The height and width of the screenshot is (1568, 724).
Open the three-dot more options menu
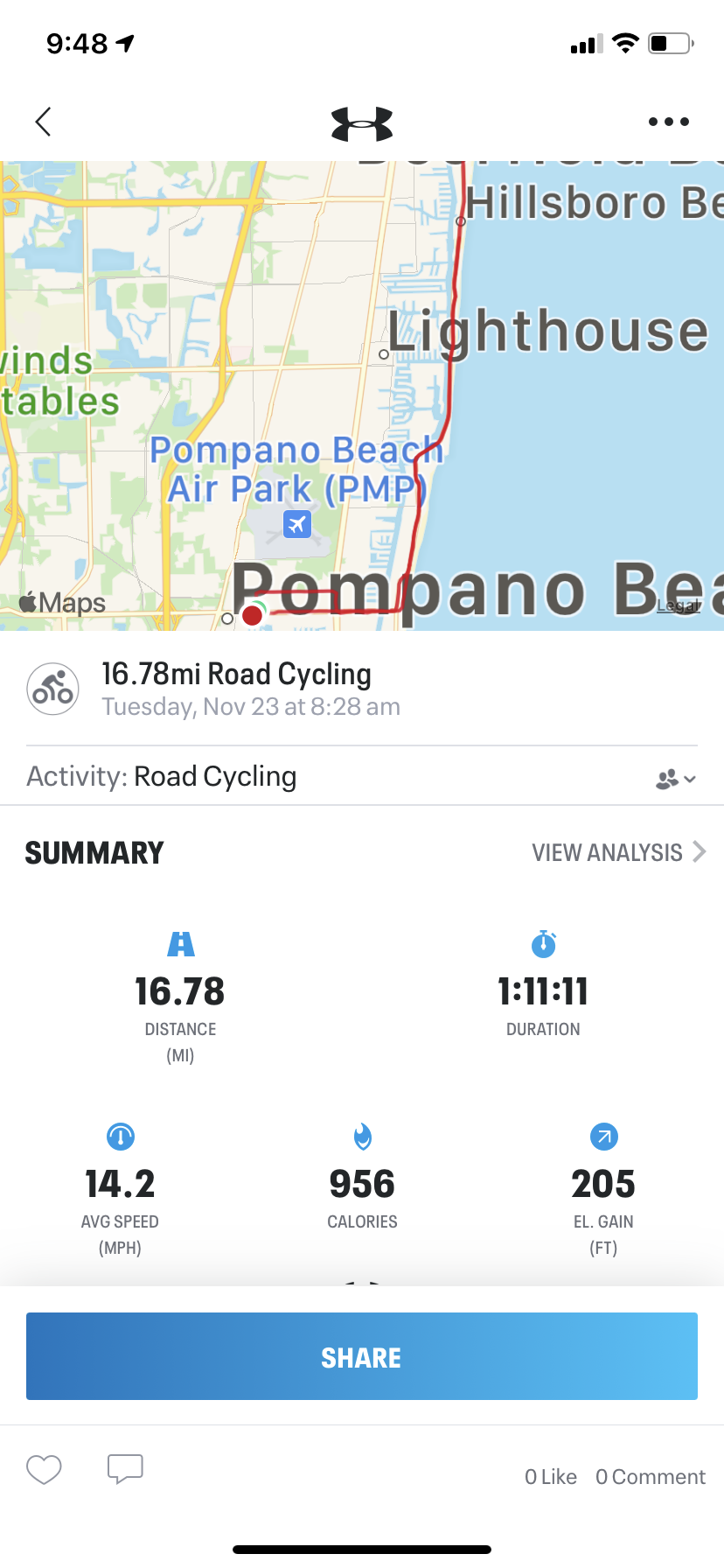click(668, 122)
